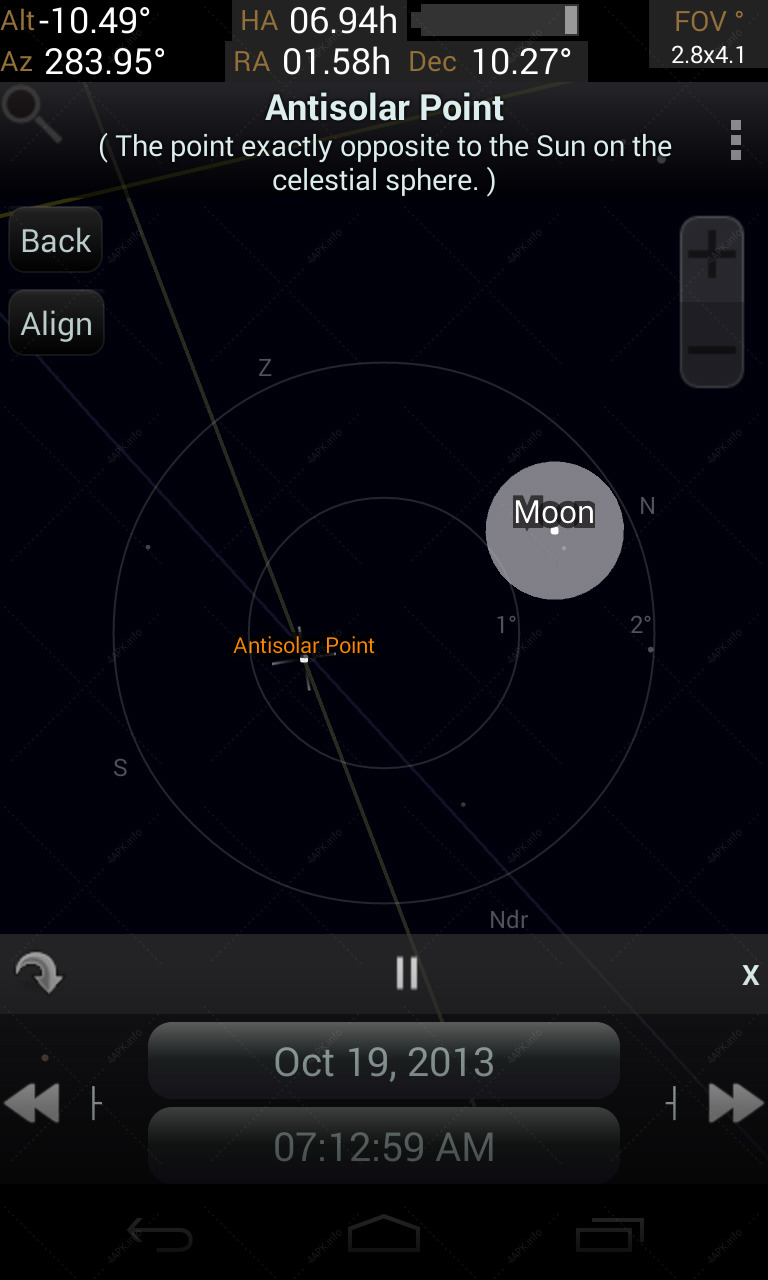This screenshot has width=768, height=1280.
Task: Step time back one increment
Action: click(96, 1104)
